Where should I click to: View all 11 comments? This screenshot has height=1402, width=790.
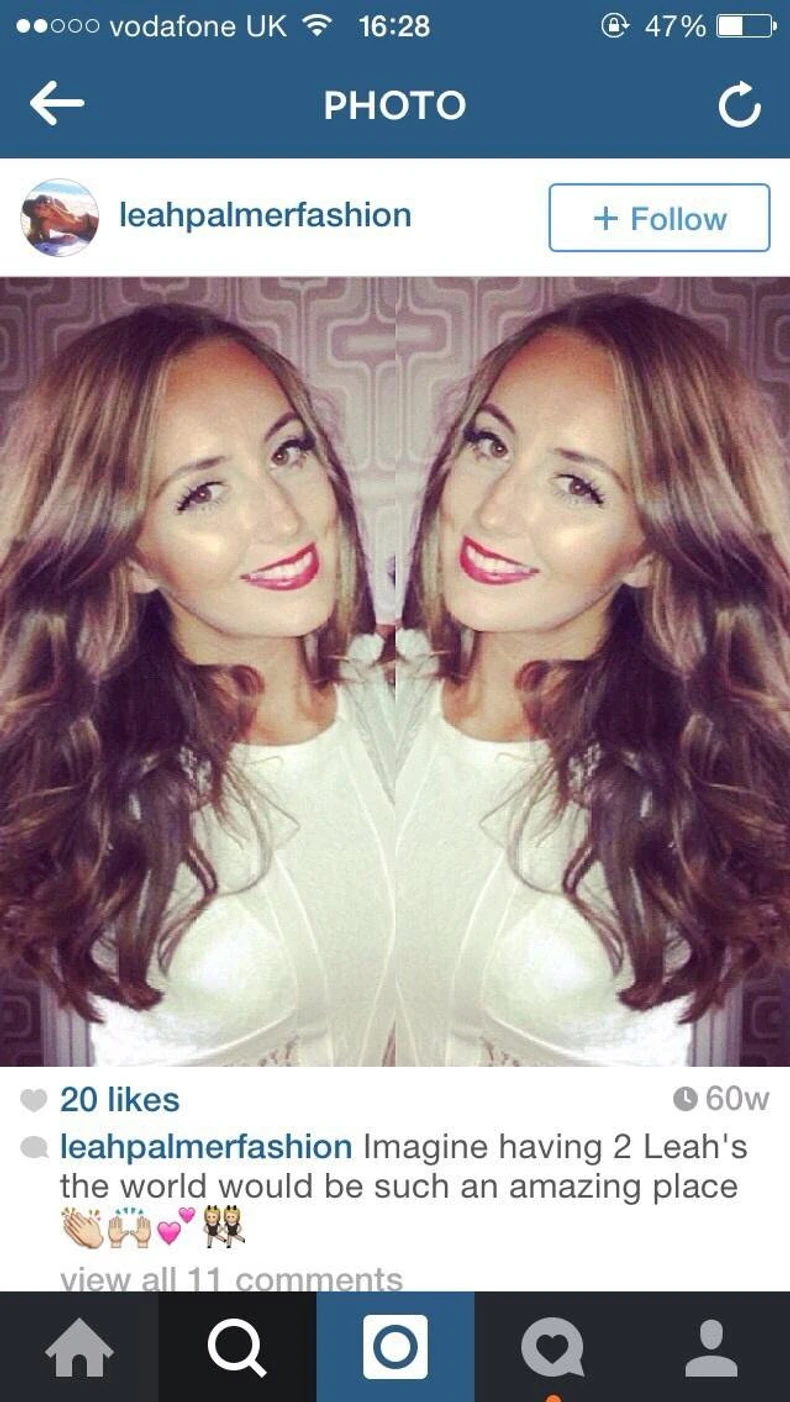pyautogui.click(x=231, y=1279)
